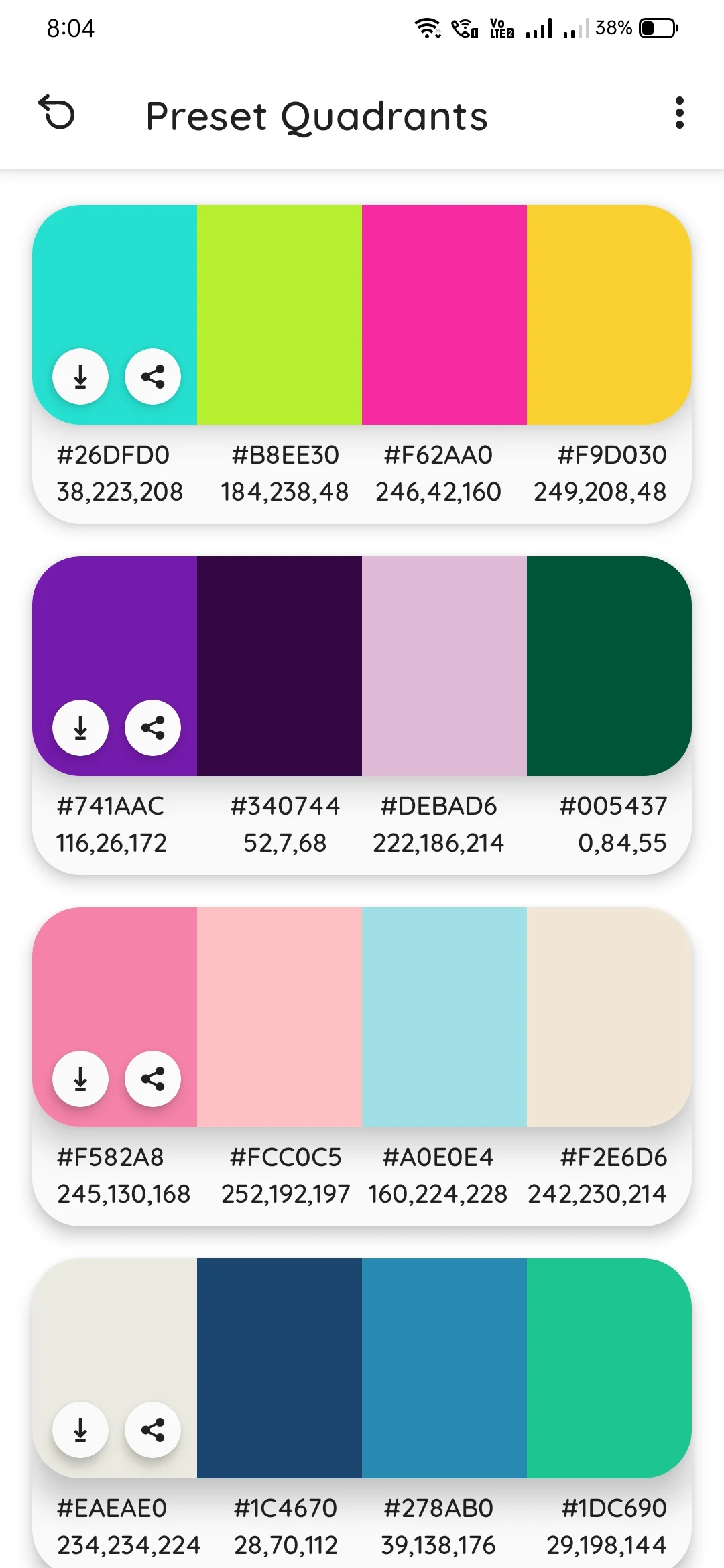This screenshot has height=1568, width=724.
Task: Select the hot pink #F62AA0 swatch
Action: coord(444,315)
